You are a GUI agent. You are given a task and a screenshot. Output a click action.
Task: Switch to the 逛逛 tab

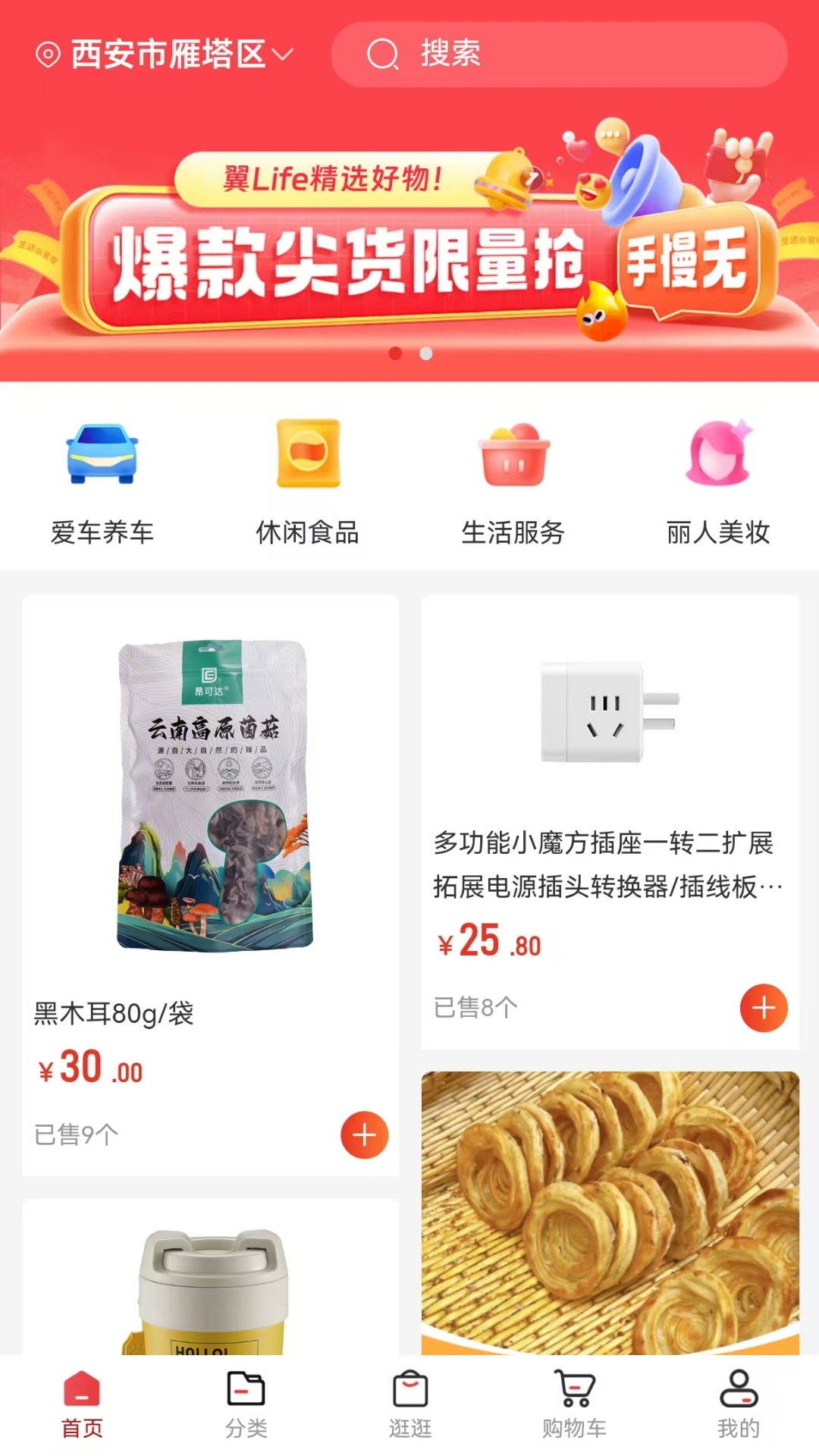coord(410,1404)
